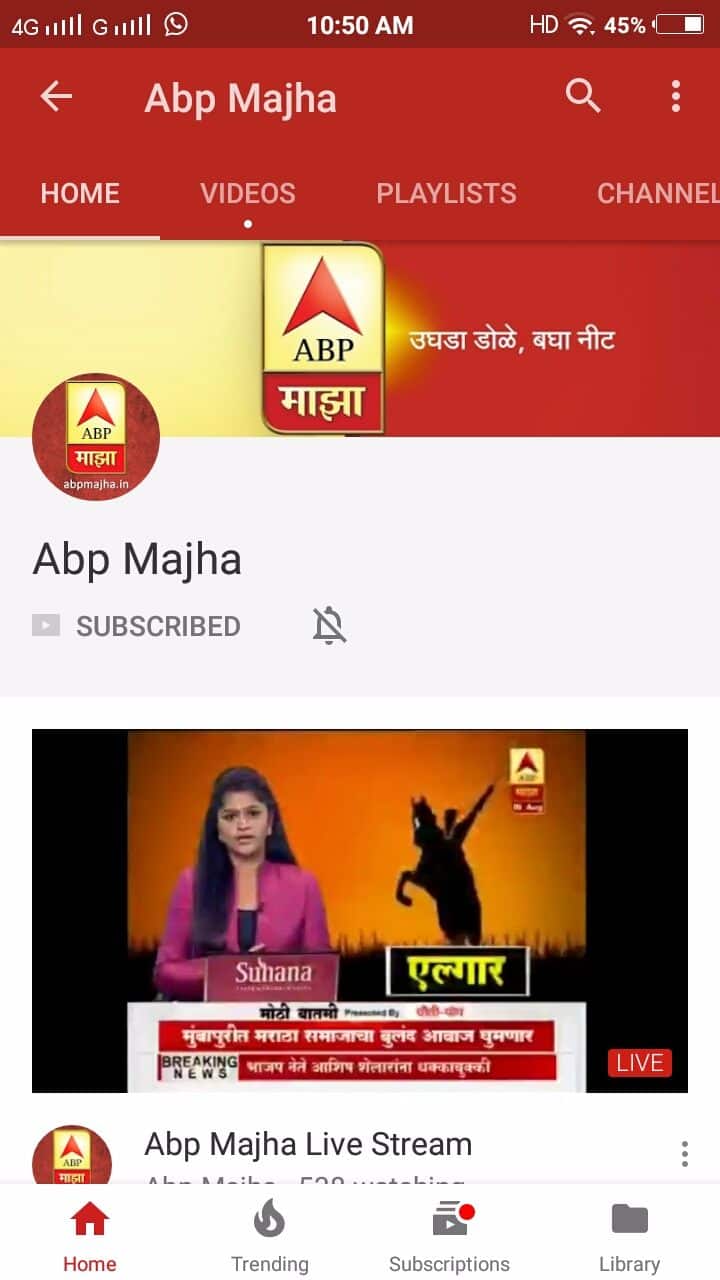Screen dimensions: 720x1280
Task: Open the search icon
Action: pos(583,96)
